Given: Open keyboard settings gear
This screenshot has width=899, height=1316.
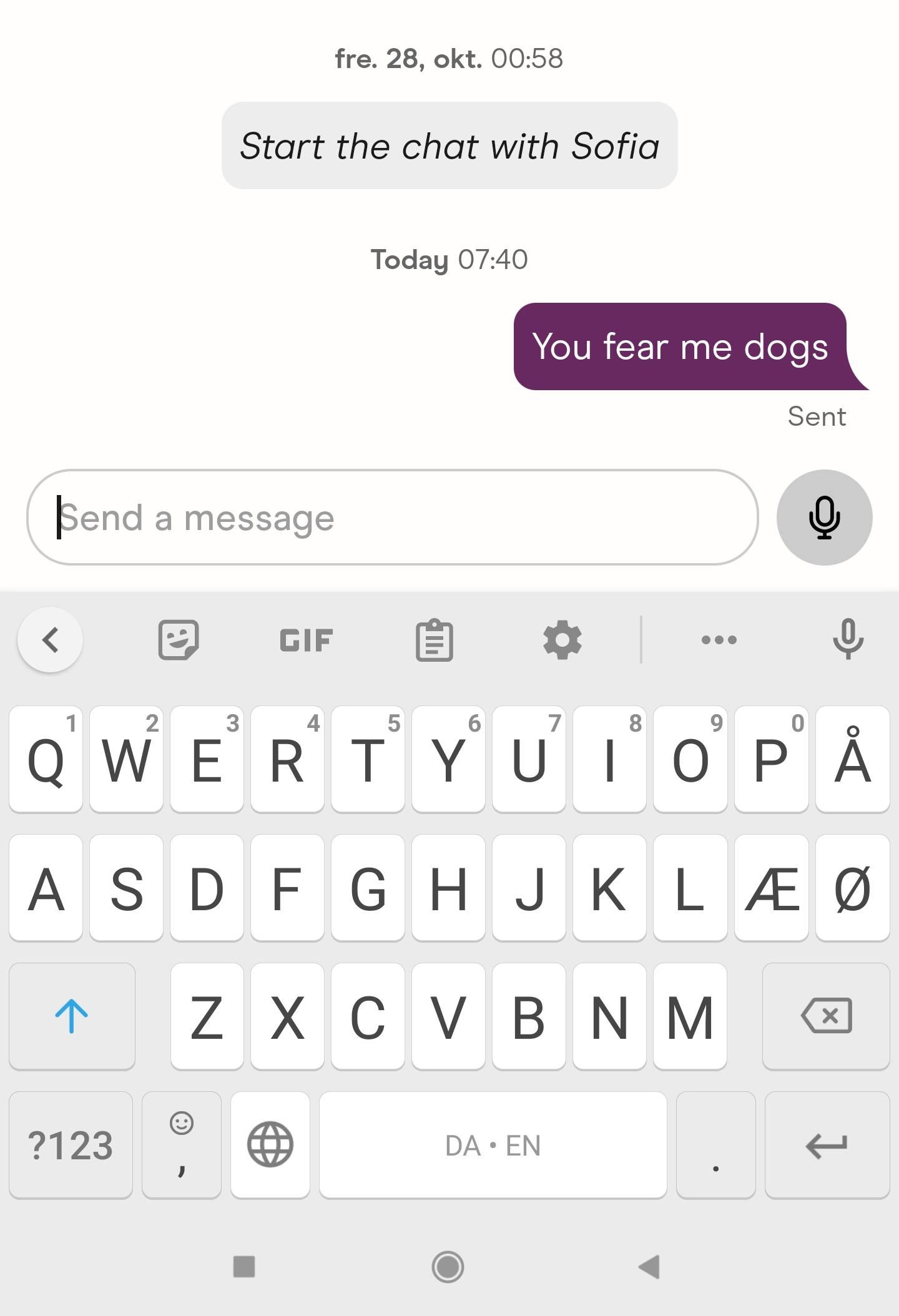Looking at the screenshot, I should tap(562, 640).
